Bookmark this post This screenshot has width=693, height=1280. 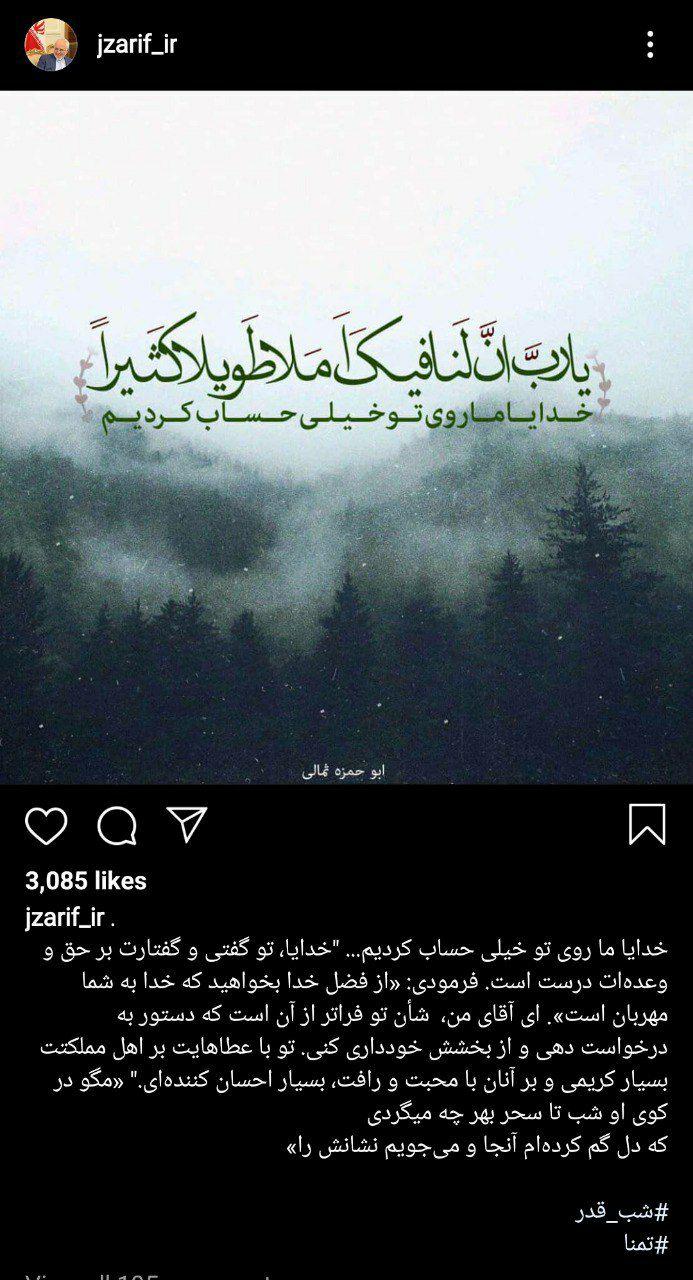tap(647, 826)
